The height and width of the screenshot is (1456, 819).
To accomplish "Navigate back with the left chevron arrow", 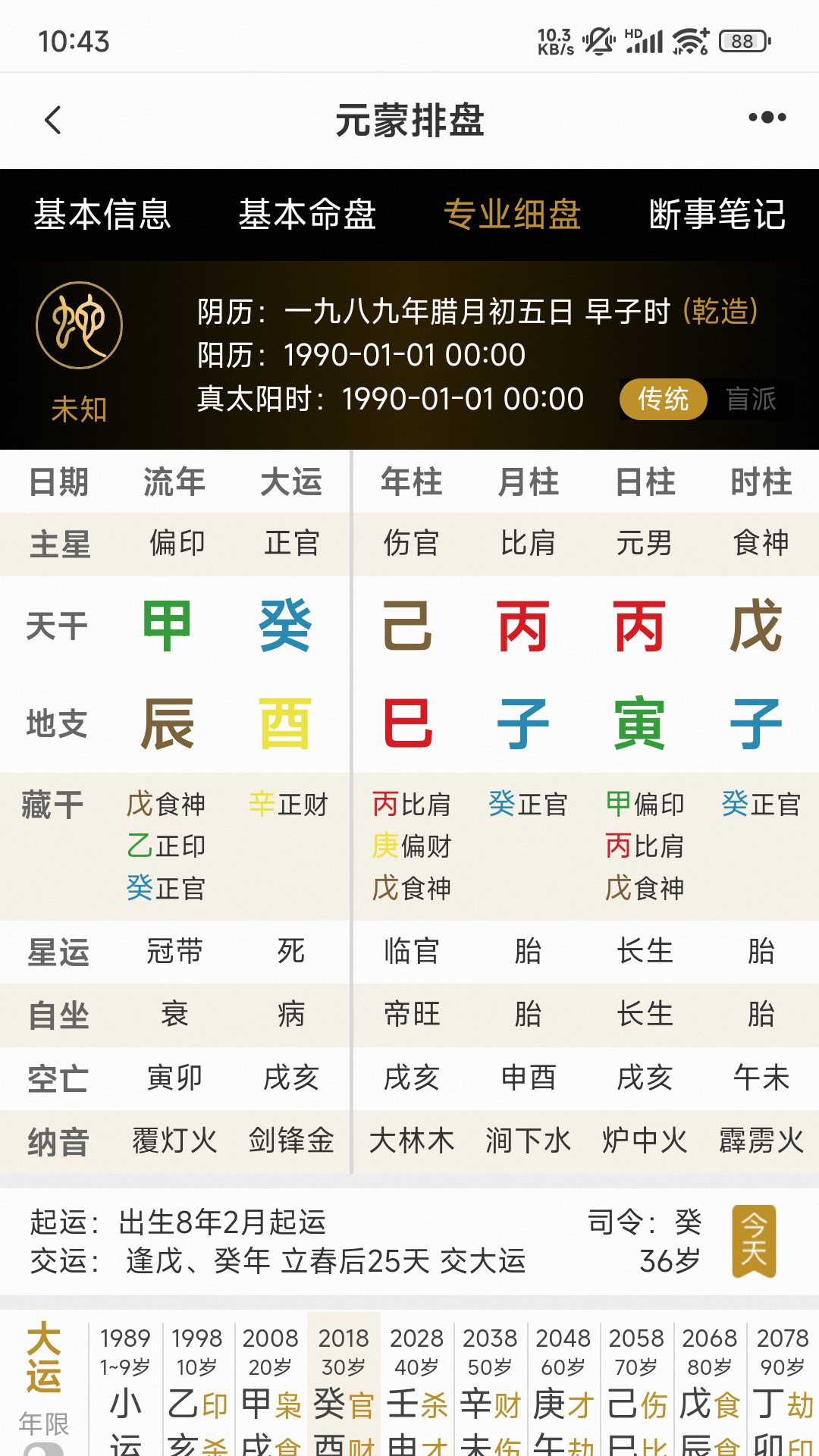I will coord(52,120).
